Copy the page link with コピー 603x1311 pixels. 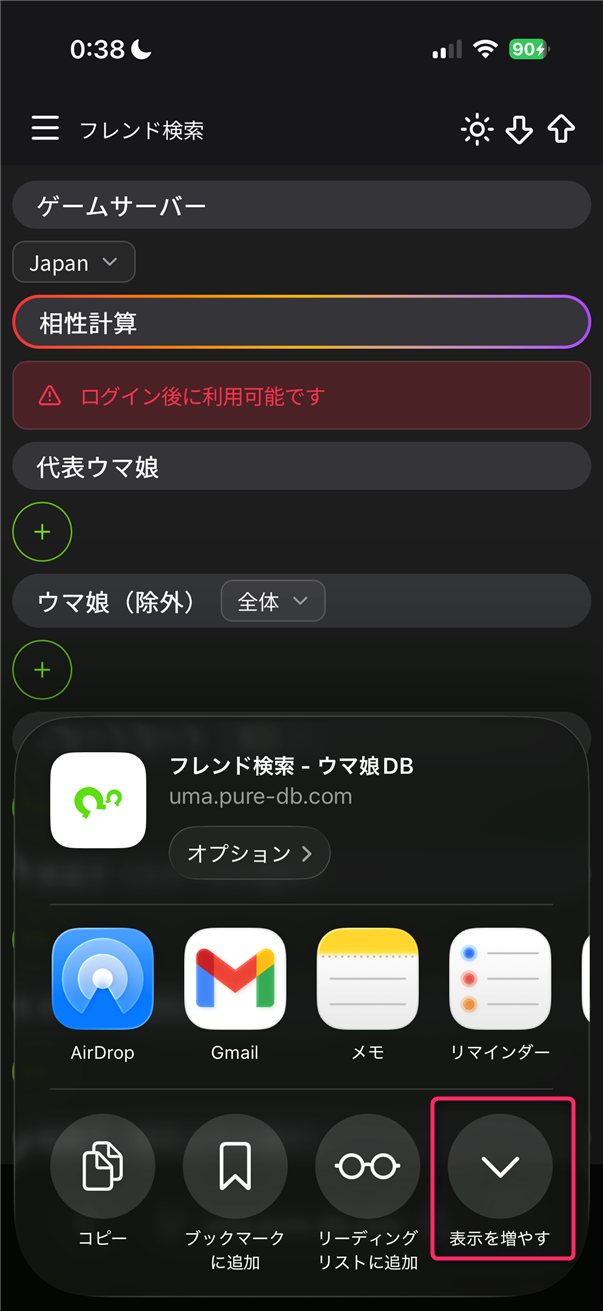[103, 1167]
